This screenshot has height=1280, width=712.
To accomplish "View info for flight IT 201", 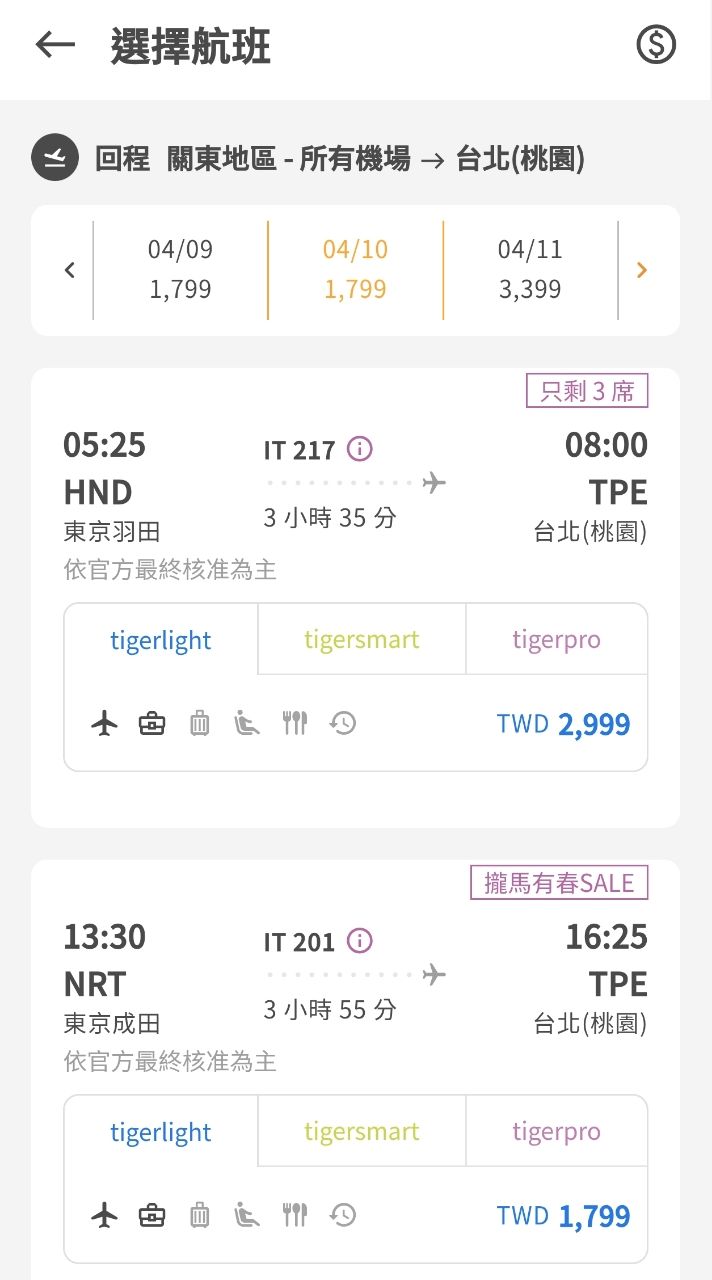I will (359, 941).
